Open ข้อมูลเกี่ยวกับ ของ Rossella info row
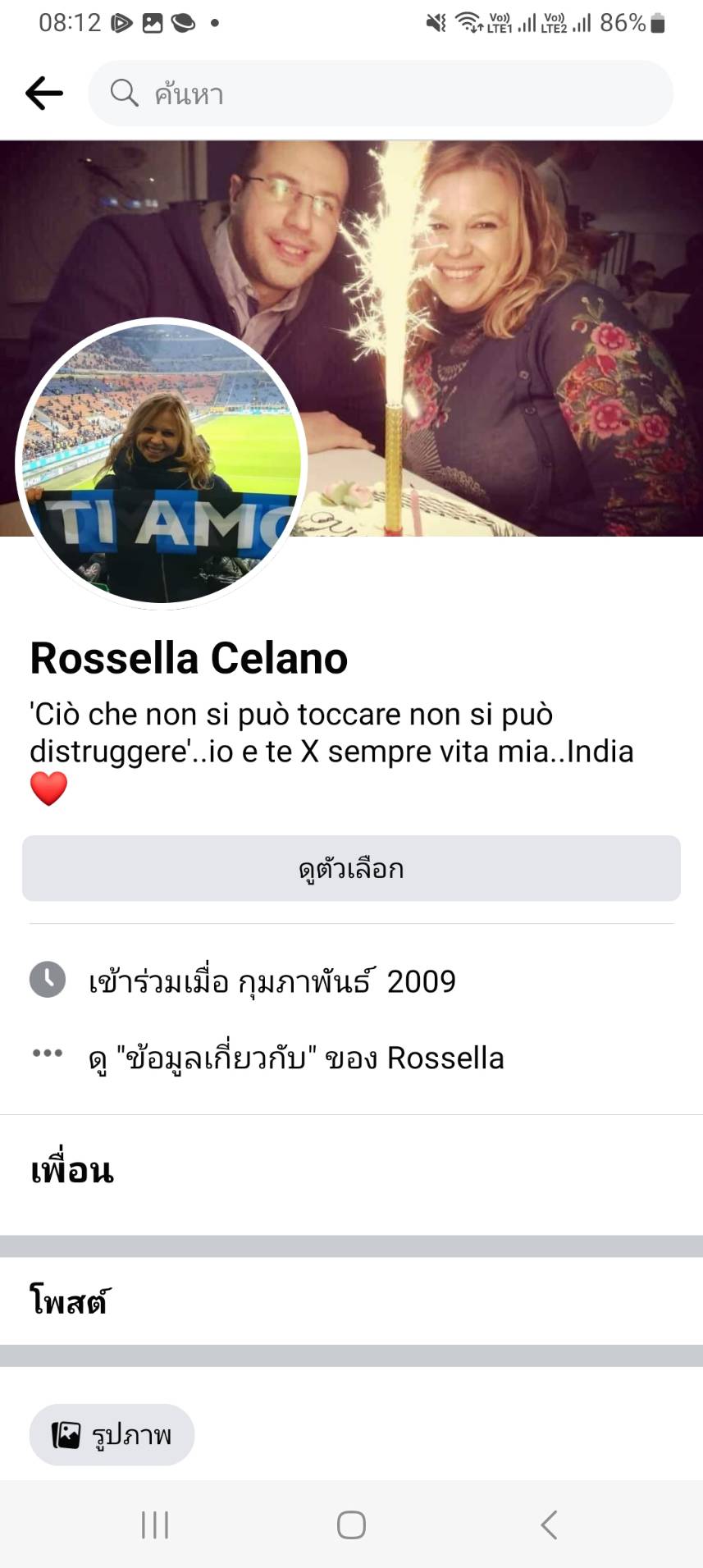This screenshot has height=1568, width=703. (295, 1058)
